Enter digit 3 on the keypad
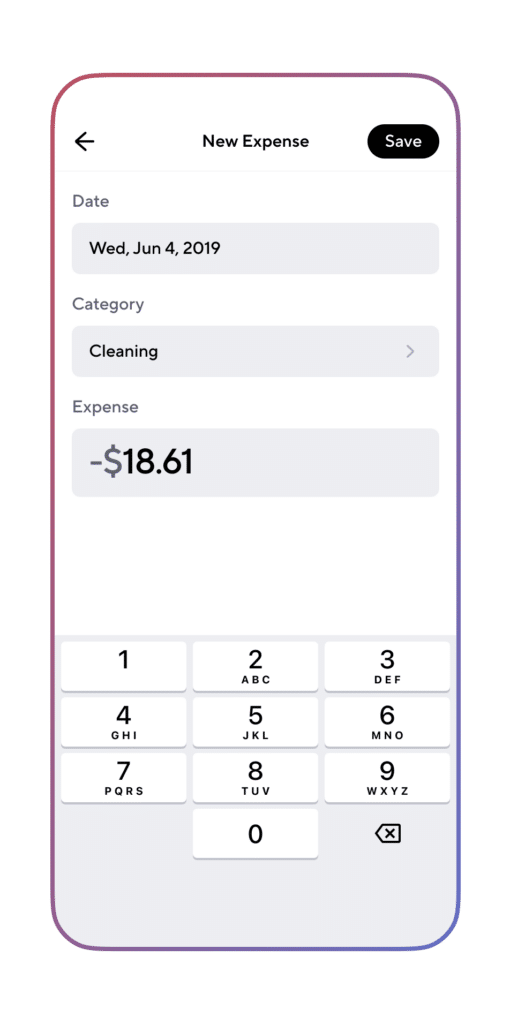Screen dimensions: 510x1024 click(387, 666)
